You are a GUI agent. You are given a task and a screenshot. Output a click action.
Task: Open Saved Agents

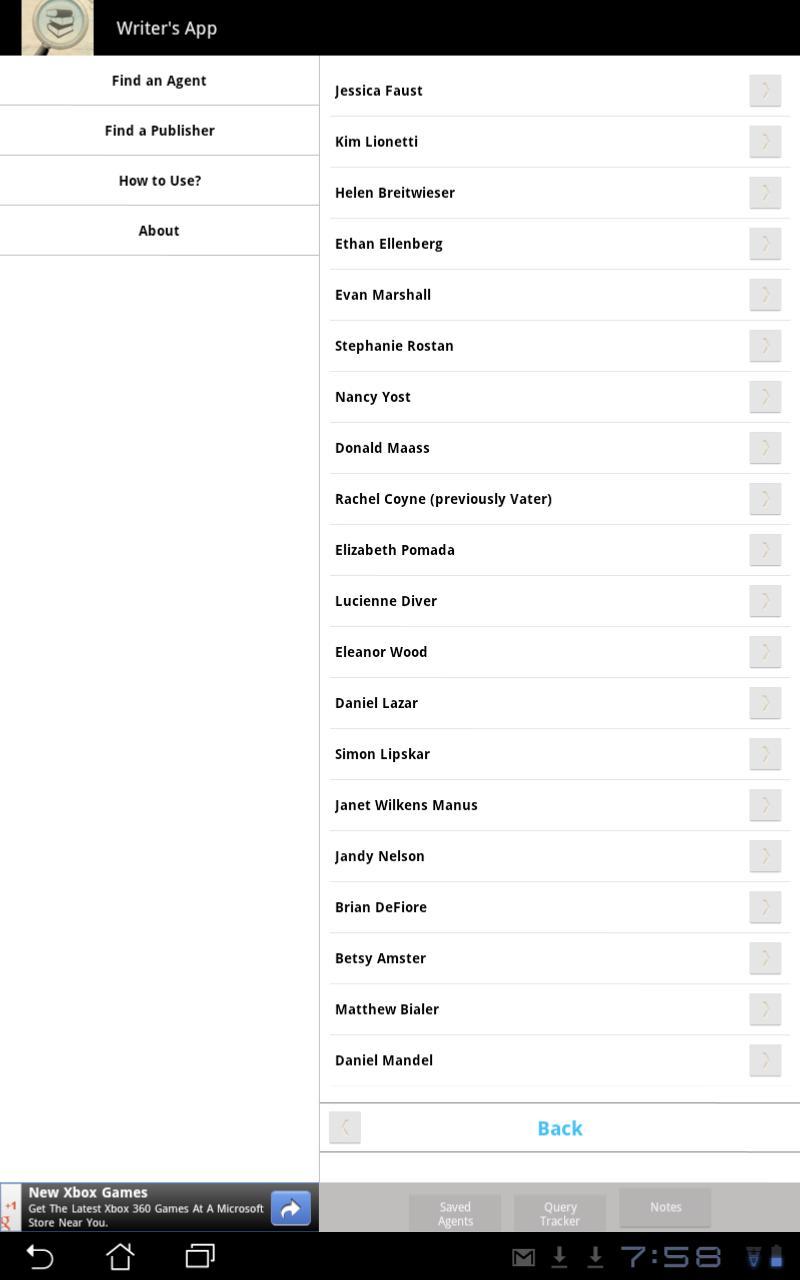pos(455,1213)
